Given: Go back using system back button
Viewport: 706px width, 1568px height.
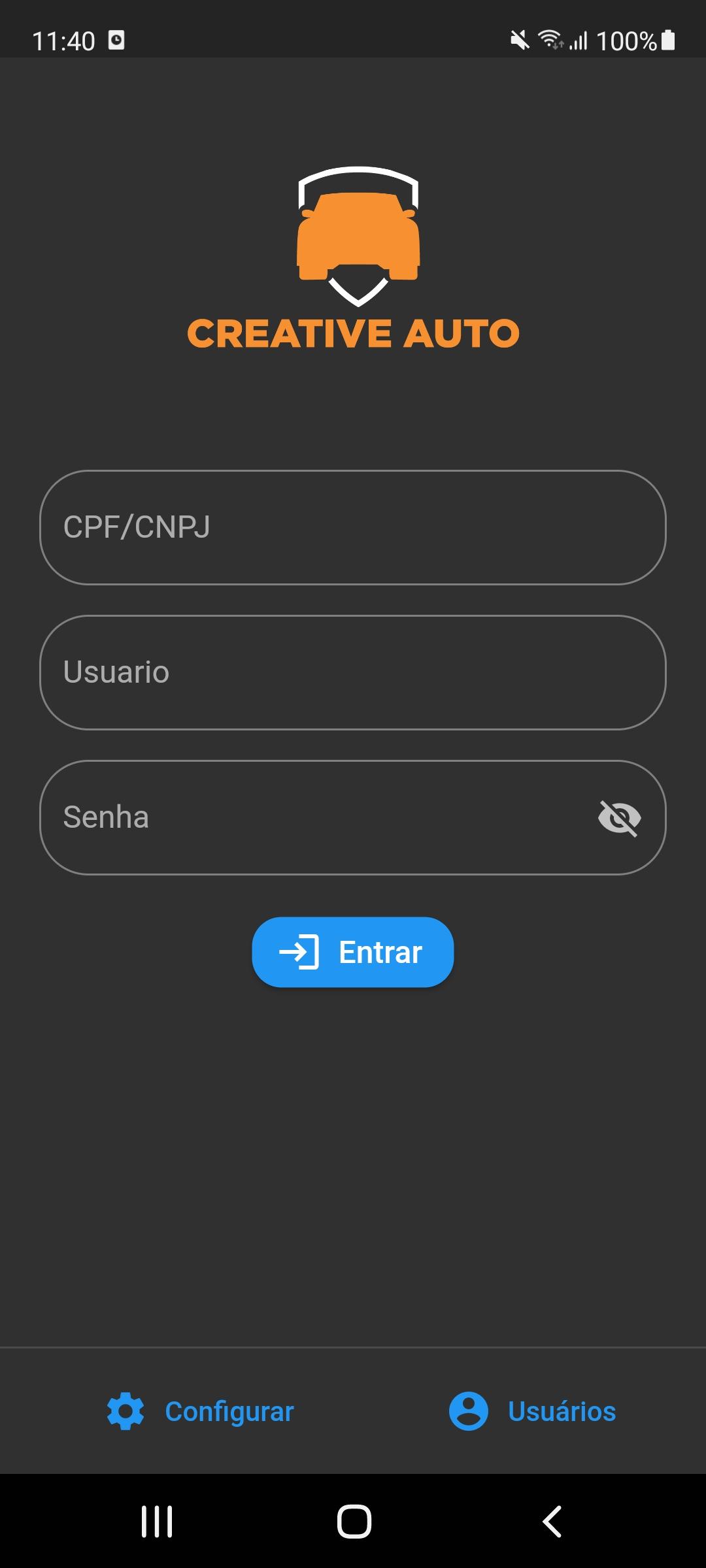Looking at the screenshot, I should [x=552, y=1522].
